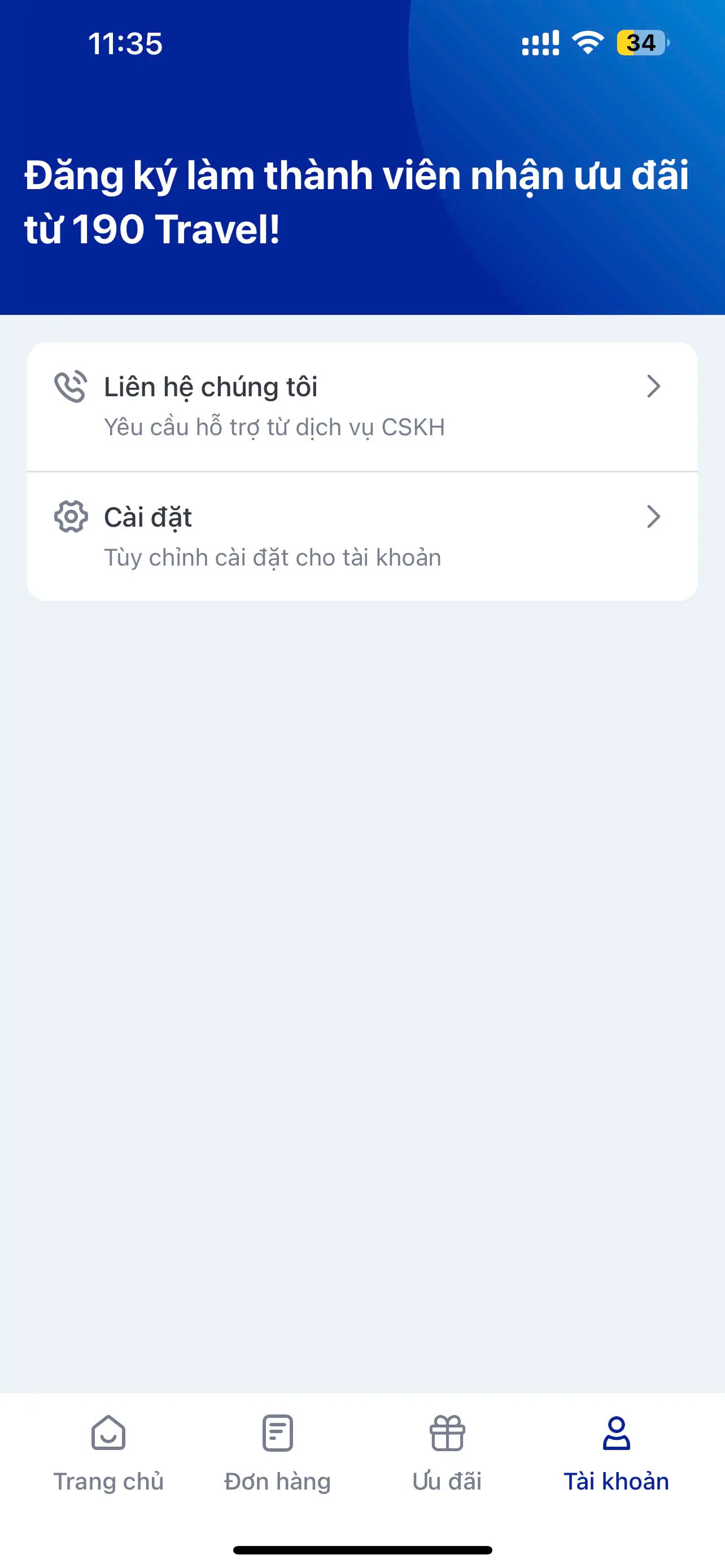Switch to the Trang chủ tab
725x1568 pixels.
coord(108,1453)
